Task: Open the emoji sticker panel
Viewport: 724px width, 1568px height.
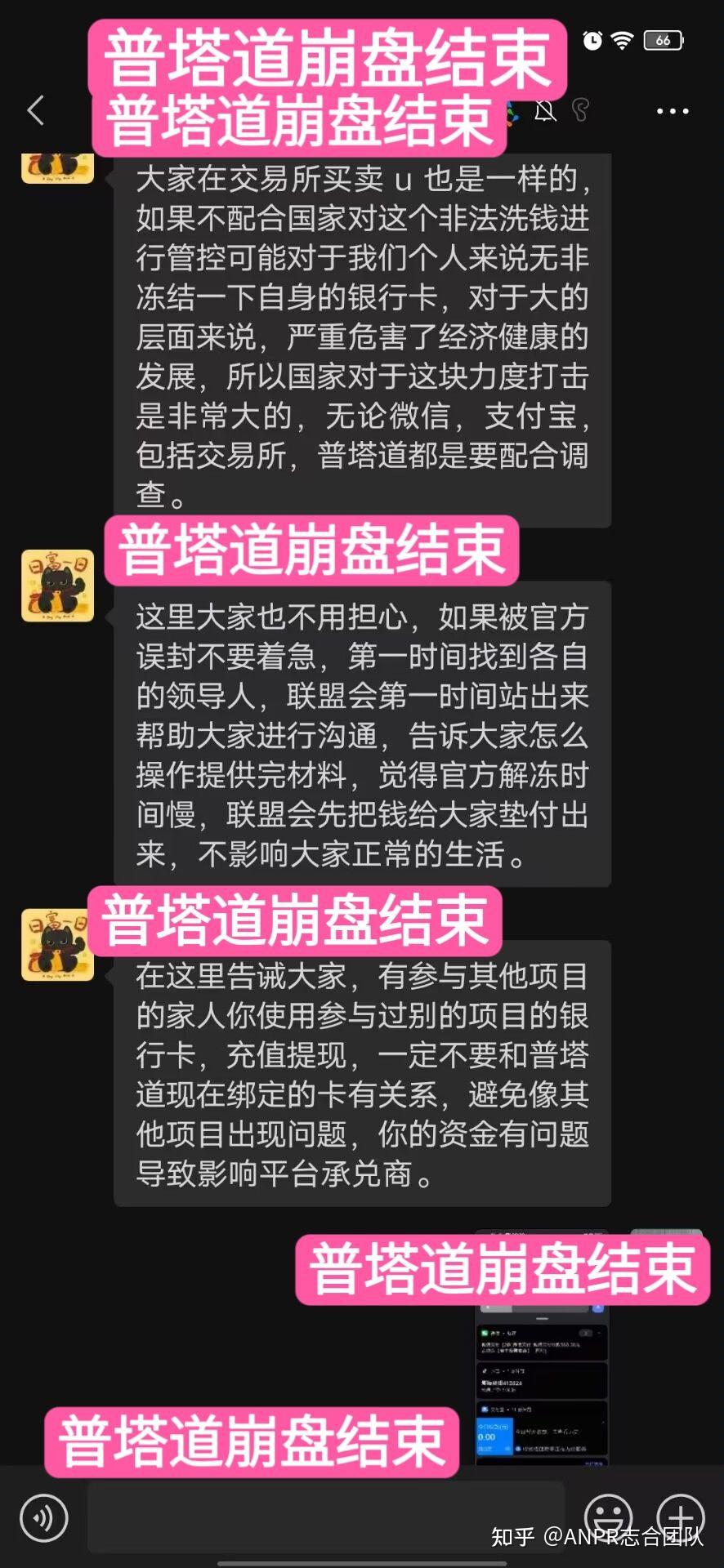Action: [609, 1517]
